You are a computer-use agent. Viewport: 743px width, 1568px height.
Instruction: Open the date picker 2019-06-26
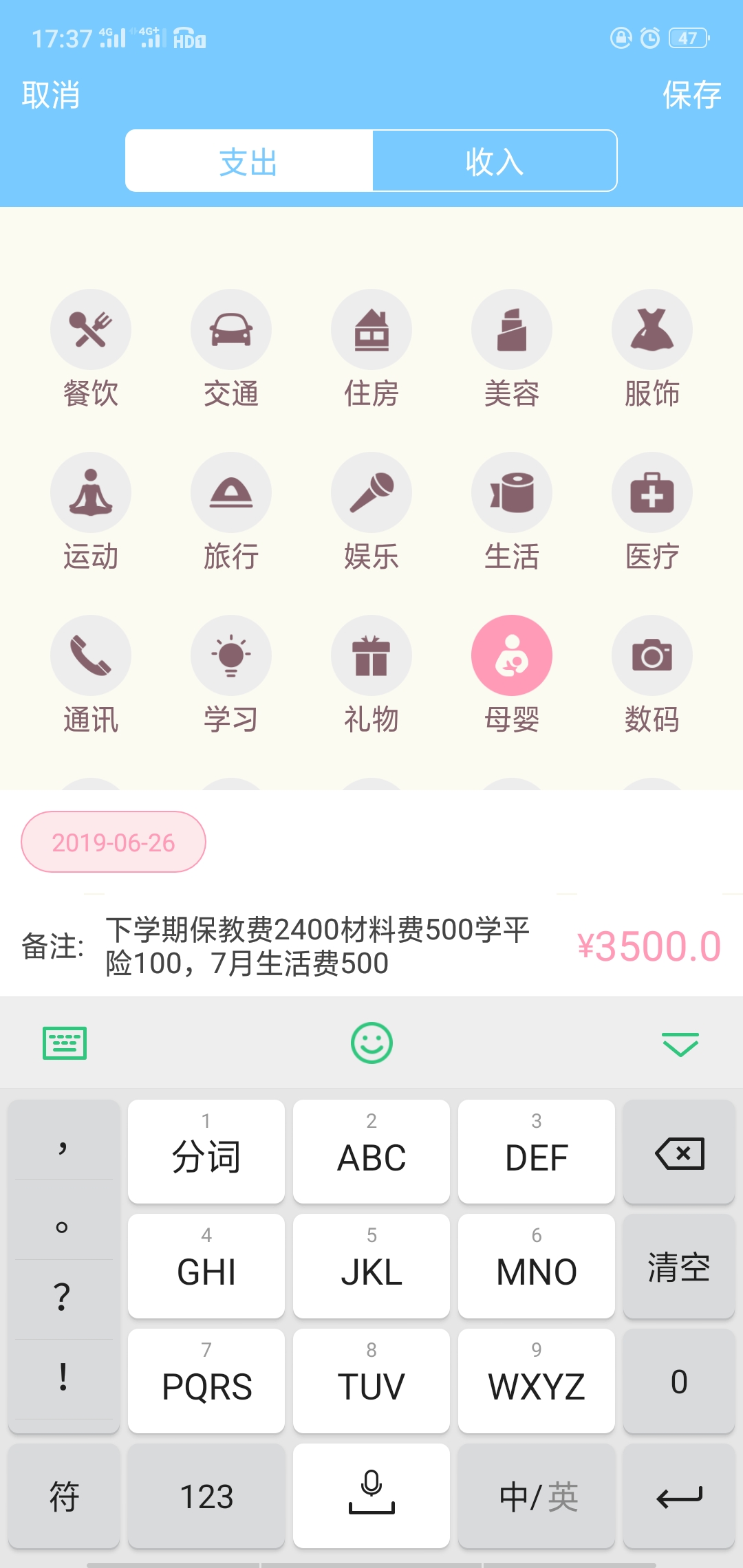[x=114, y=842]
